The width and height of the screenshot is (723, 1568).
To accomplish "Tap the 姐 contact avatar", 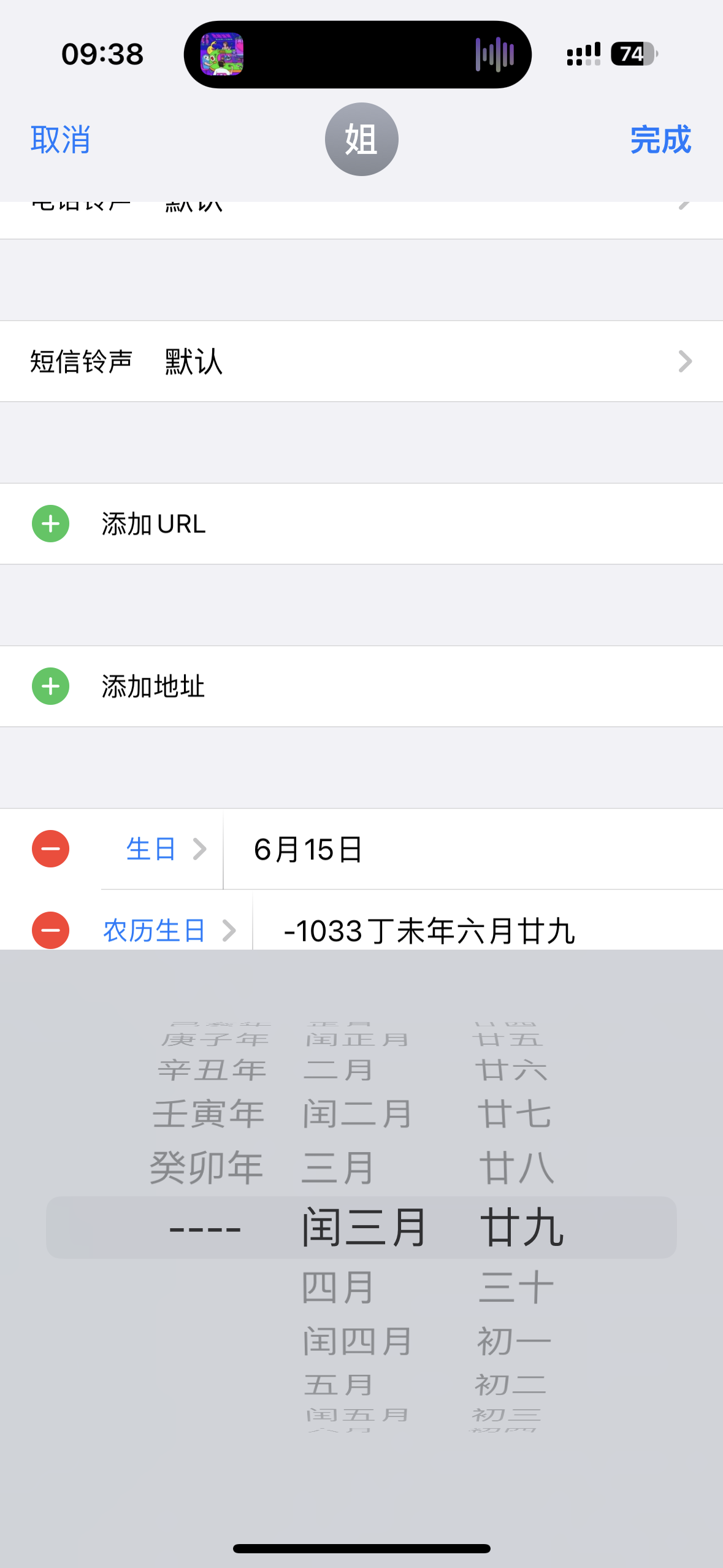I will [361, 139].
